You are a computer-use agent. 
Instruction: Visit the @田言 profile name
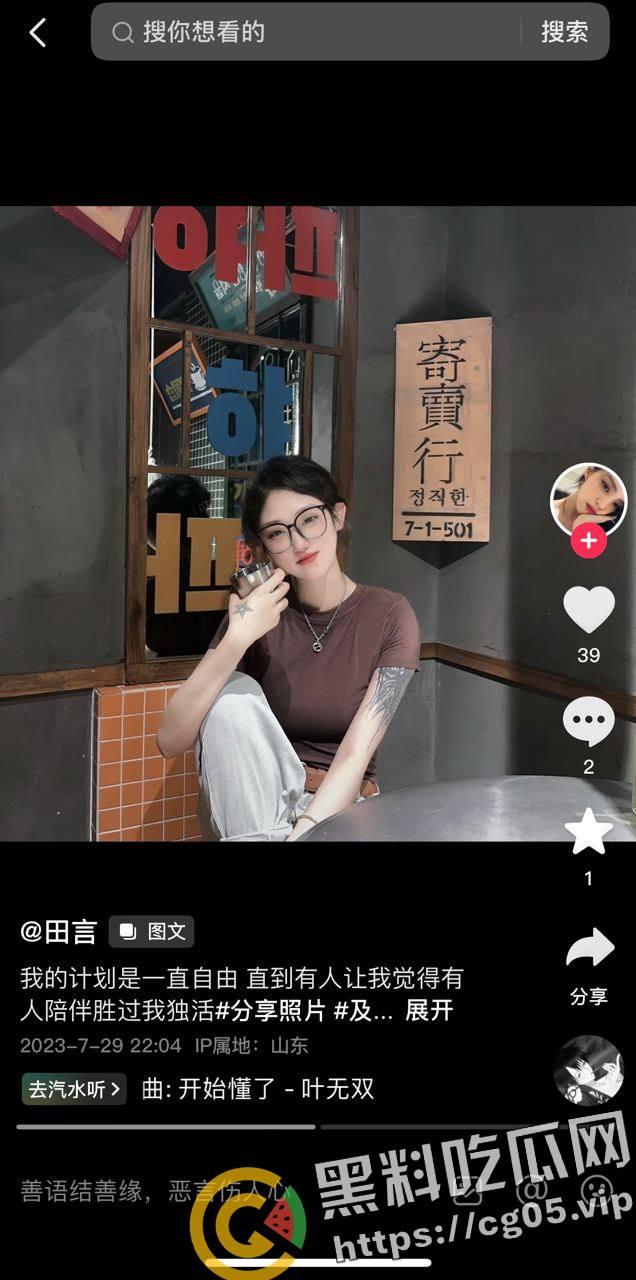(x=58, y=932)
